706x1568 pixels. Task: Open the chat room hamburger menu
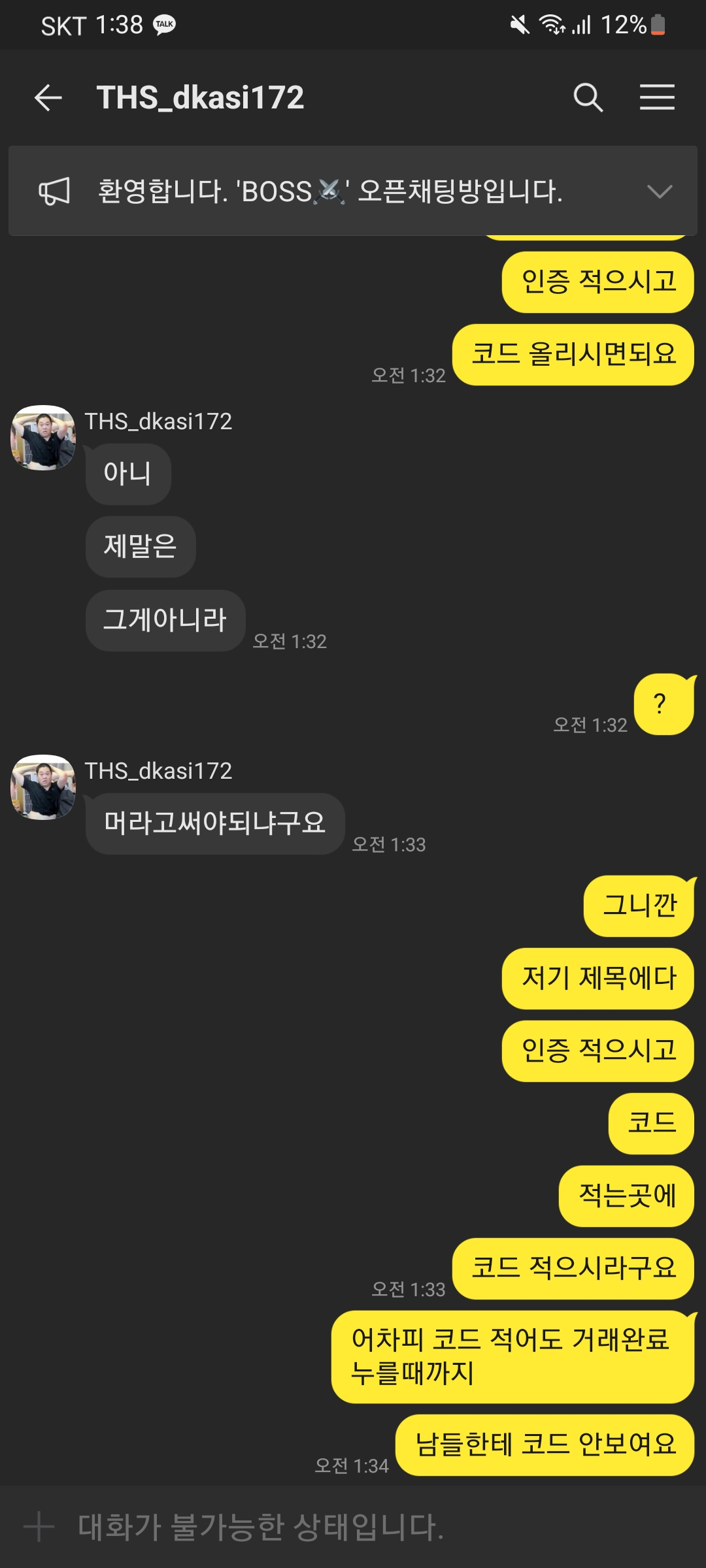coord(657,98)
